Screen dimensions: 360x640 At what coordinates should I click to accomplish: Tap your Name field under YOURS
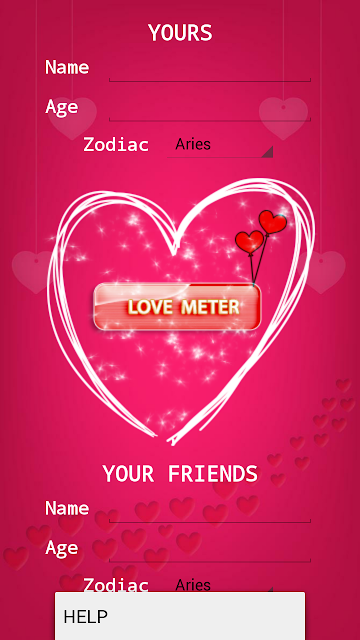tap(210, 70)
